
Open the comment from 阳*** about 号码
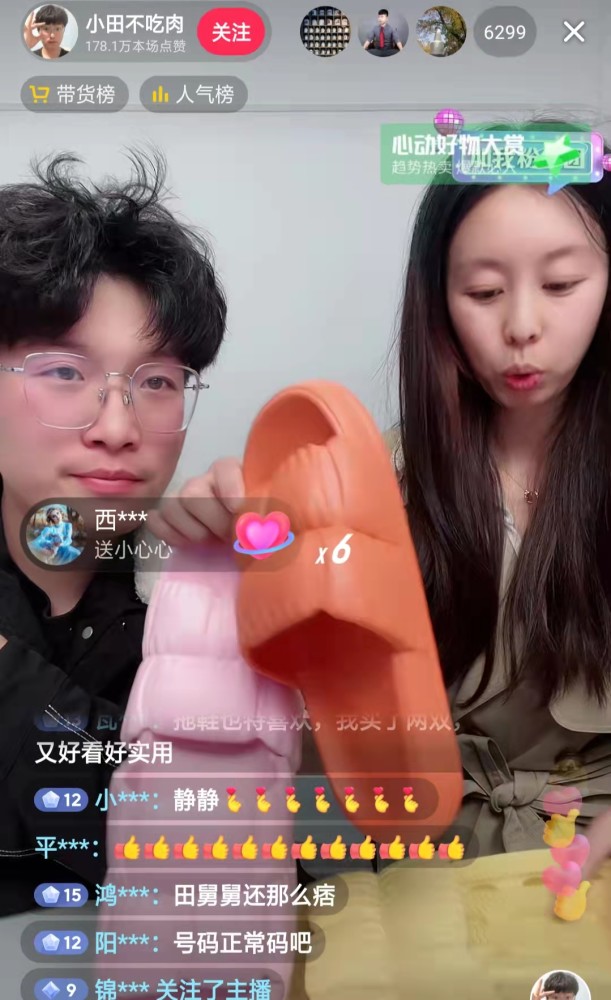pos(173,943)
